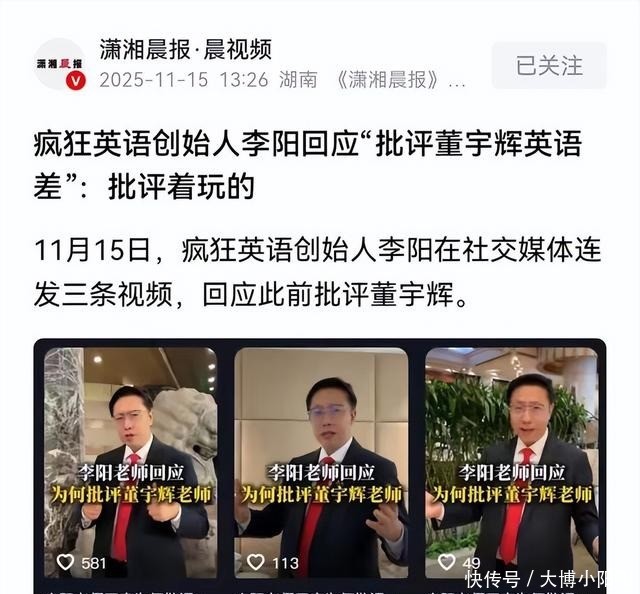Open the 潇湘晨报 profile avatar

[x=60, y=64]
